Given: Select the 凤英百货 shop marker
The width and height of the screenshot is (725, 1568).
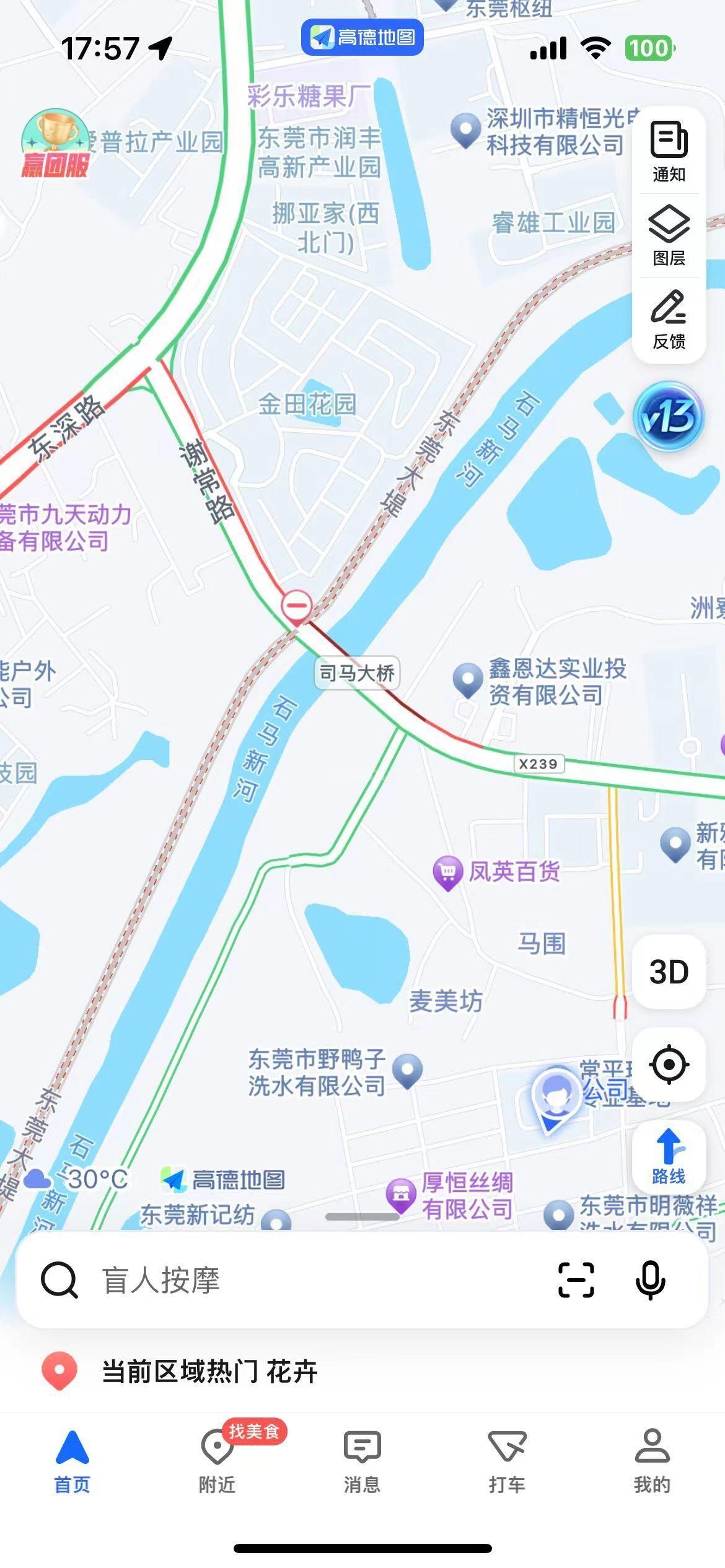Looking at the screenshot, I should point(447,872).
